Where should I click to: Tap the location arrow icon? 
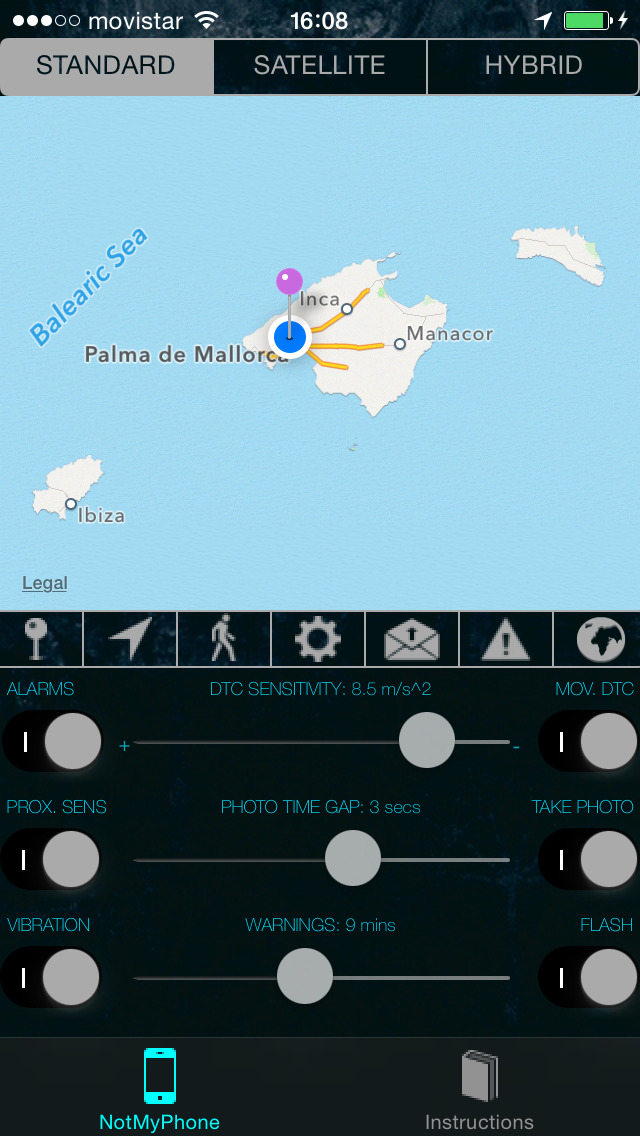click(x=130, y=639)
